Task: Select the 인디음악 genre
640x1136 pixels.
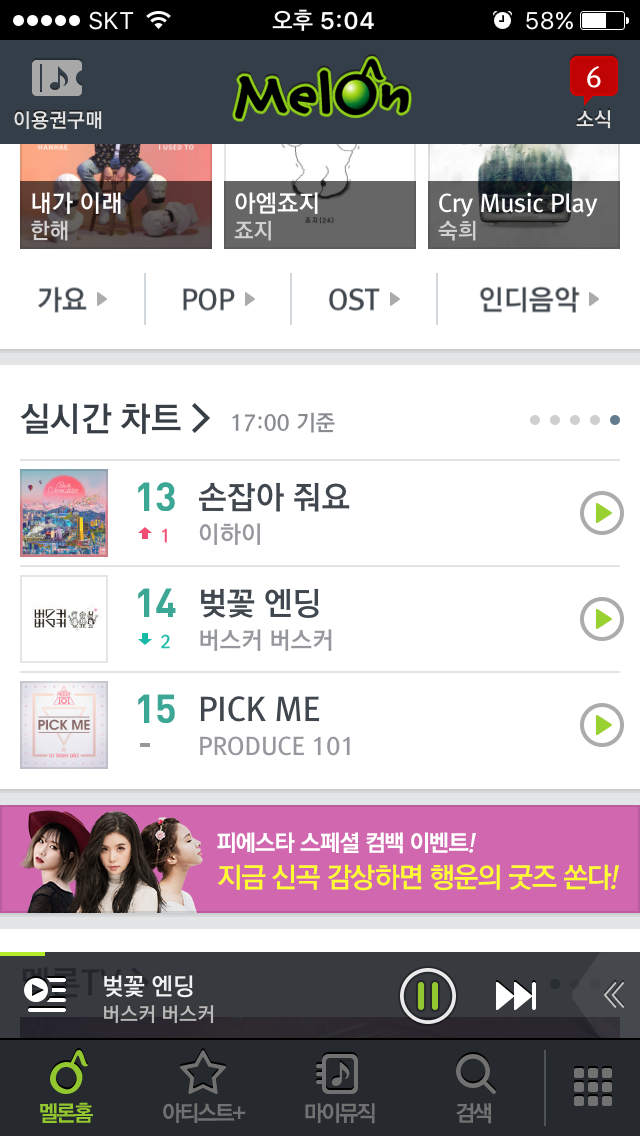Action: (538, 299)
